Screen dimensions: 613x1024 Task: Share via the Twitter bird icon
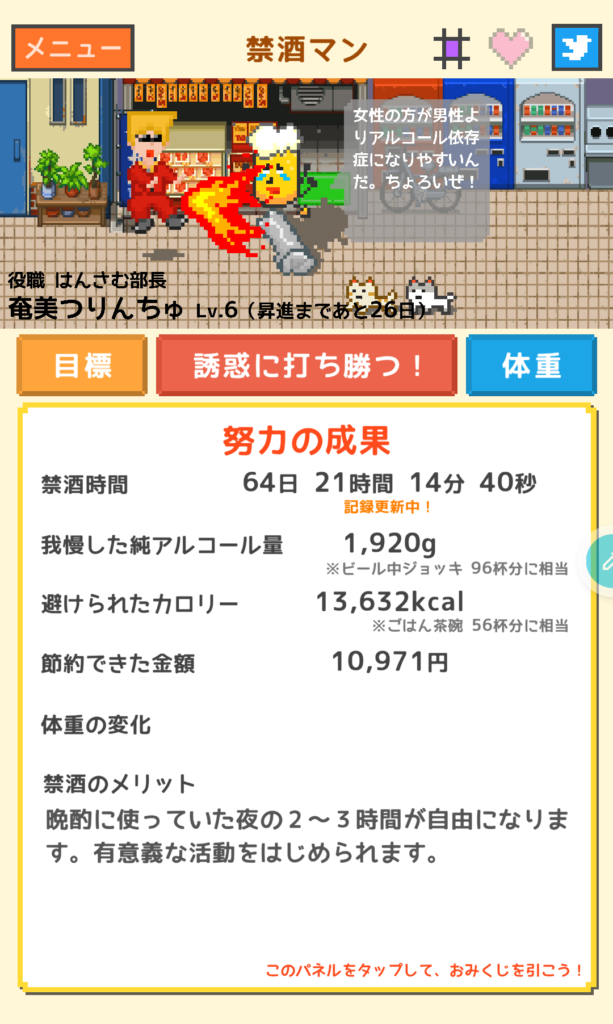576,48
